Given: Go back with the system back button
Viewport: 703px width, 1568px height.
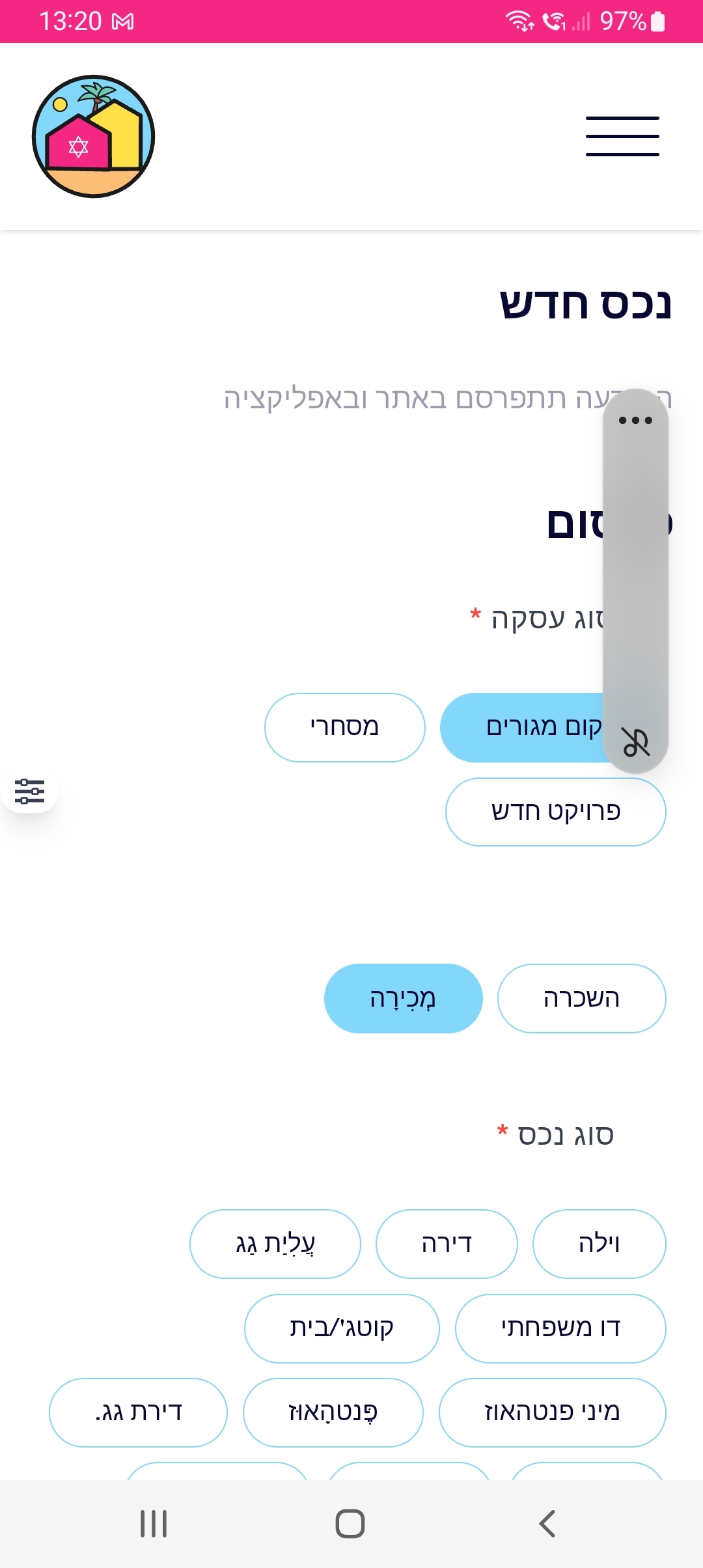Looking at the screenshot, I should click(547, 1524).
